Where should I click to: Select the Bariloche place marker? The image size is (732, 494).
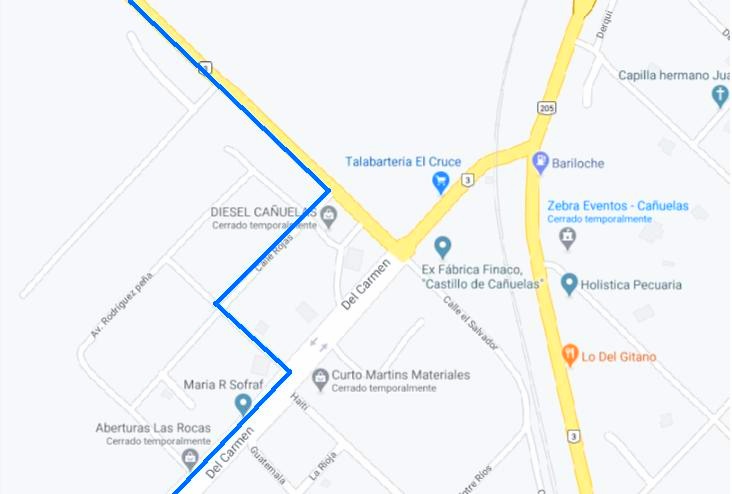(540, 161)
